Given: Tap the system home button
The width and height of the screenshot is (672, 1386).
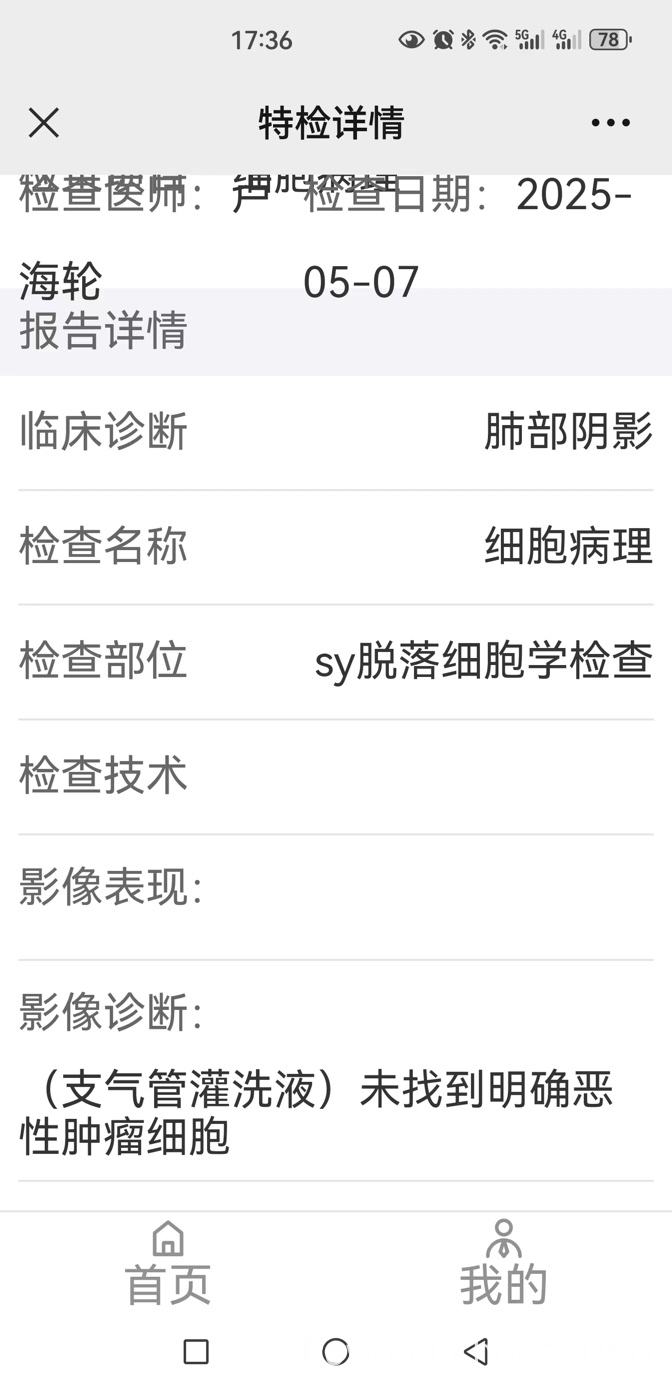Looking at the screenshot, I should tap(336, 1352).
